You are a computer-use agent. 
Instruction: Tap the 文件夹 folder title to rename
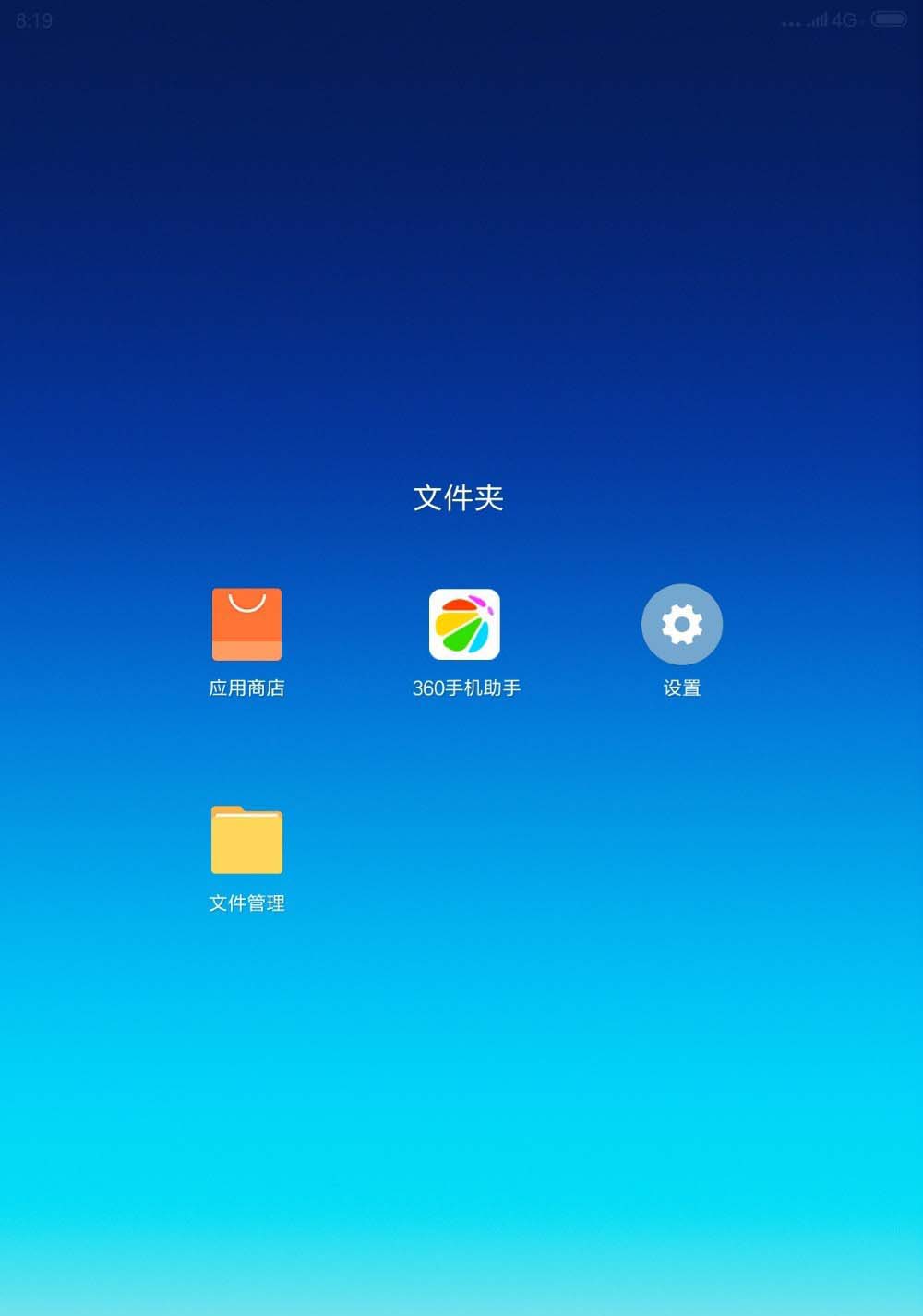coord(458,497)
